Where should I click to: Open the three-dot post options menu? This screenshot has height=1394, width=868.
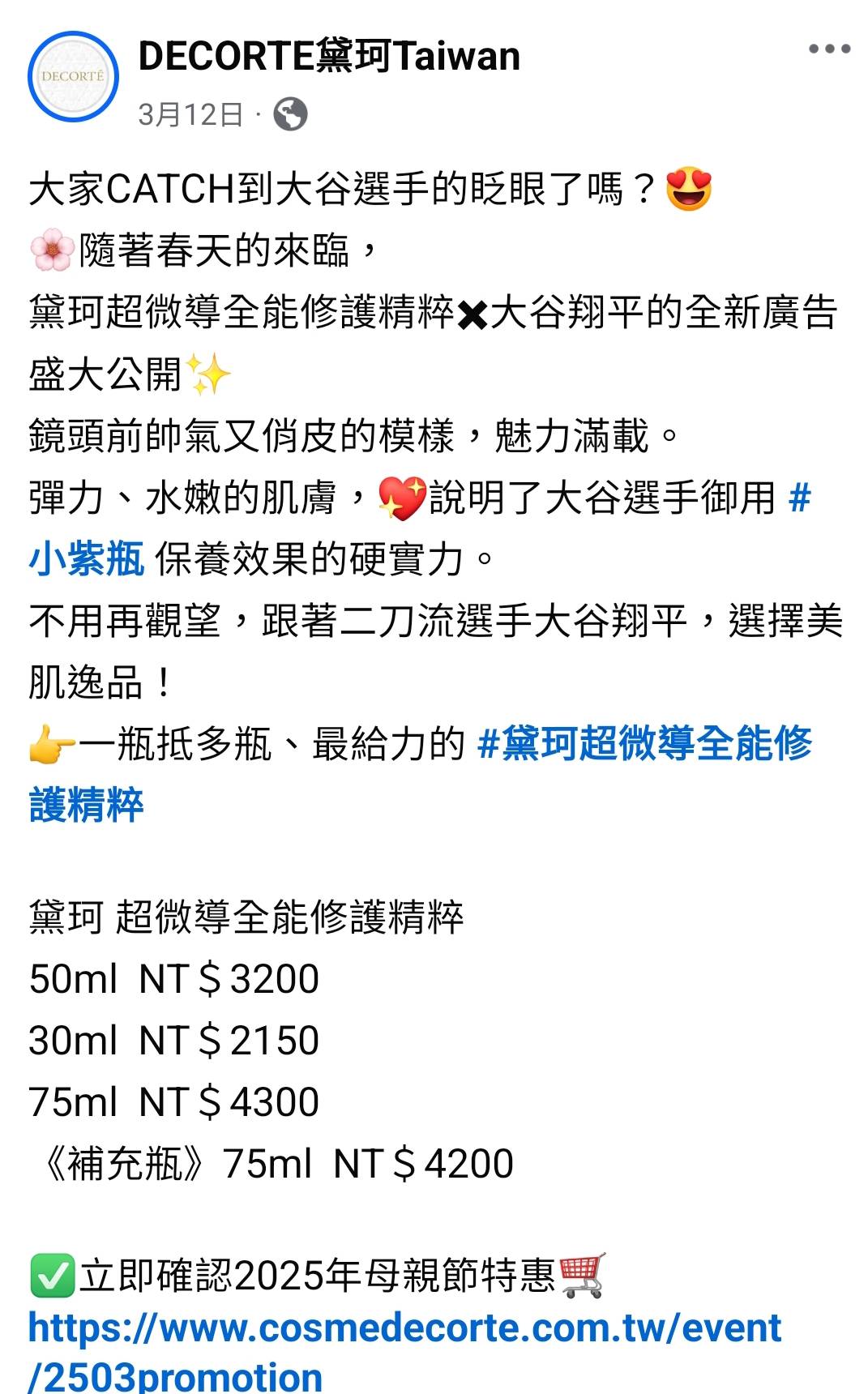click(x=829, y=49)
